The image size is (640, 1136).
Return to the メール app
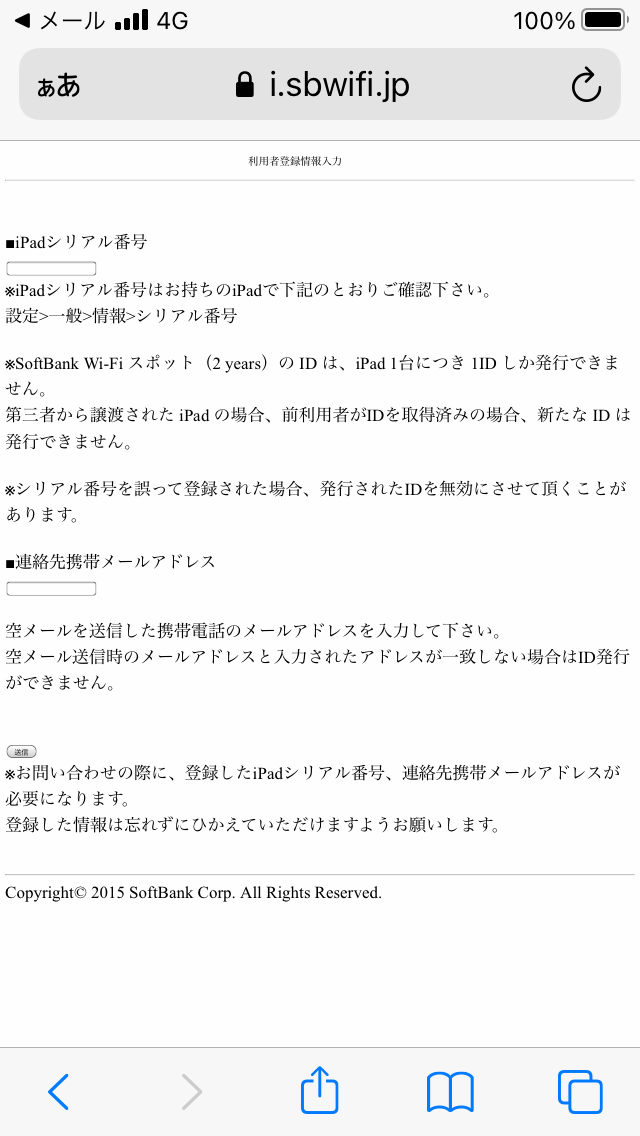pyautogui.click(x=59, y=20)
